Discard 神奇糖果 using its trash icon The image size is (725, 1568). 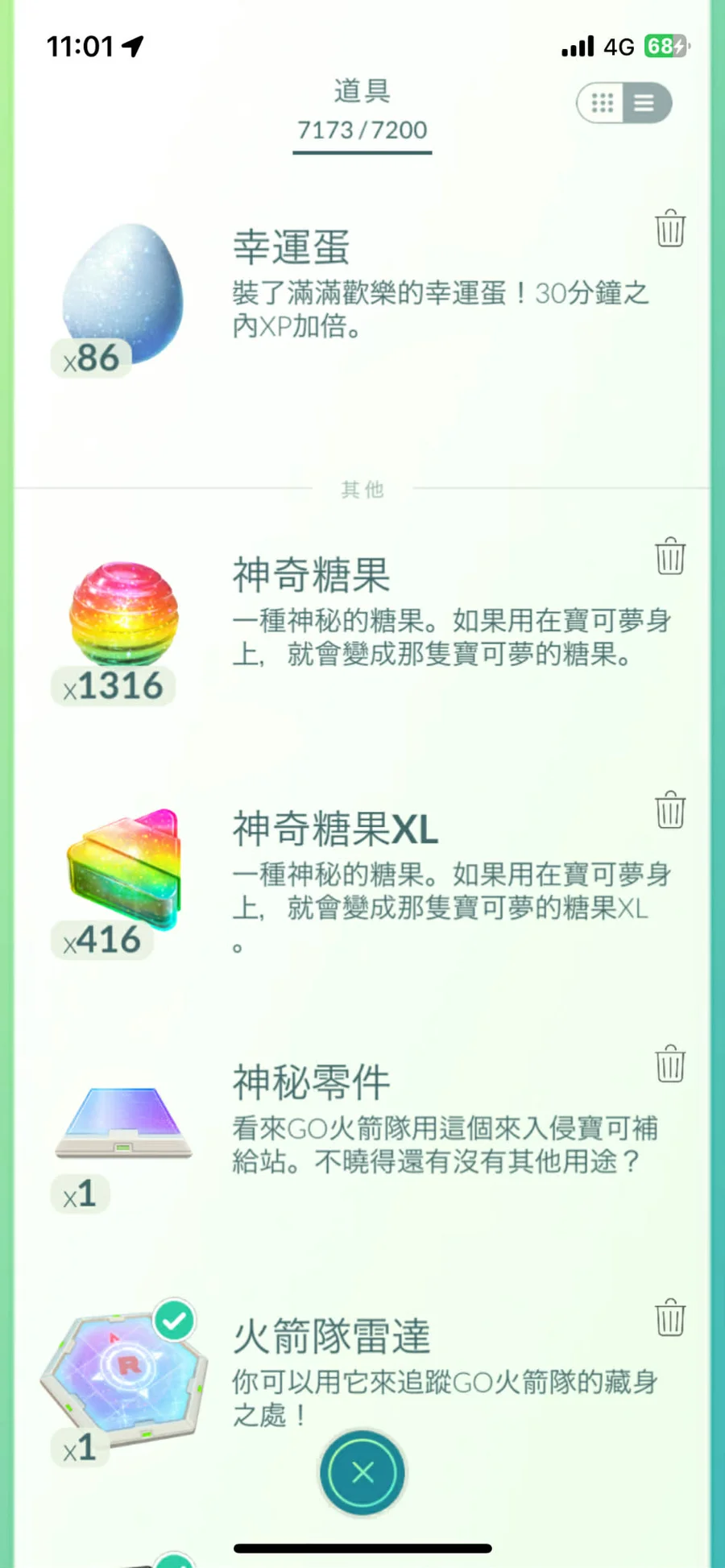[x=669, y=556]
